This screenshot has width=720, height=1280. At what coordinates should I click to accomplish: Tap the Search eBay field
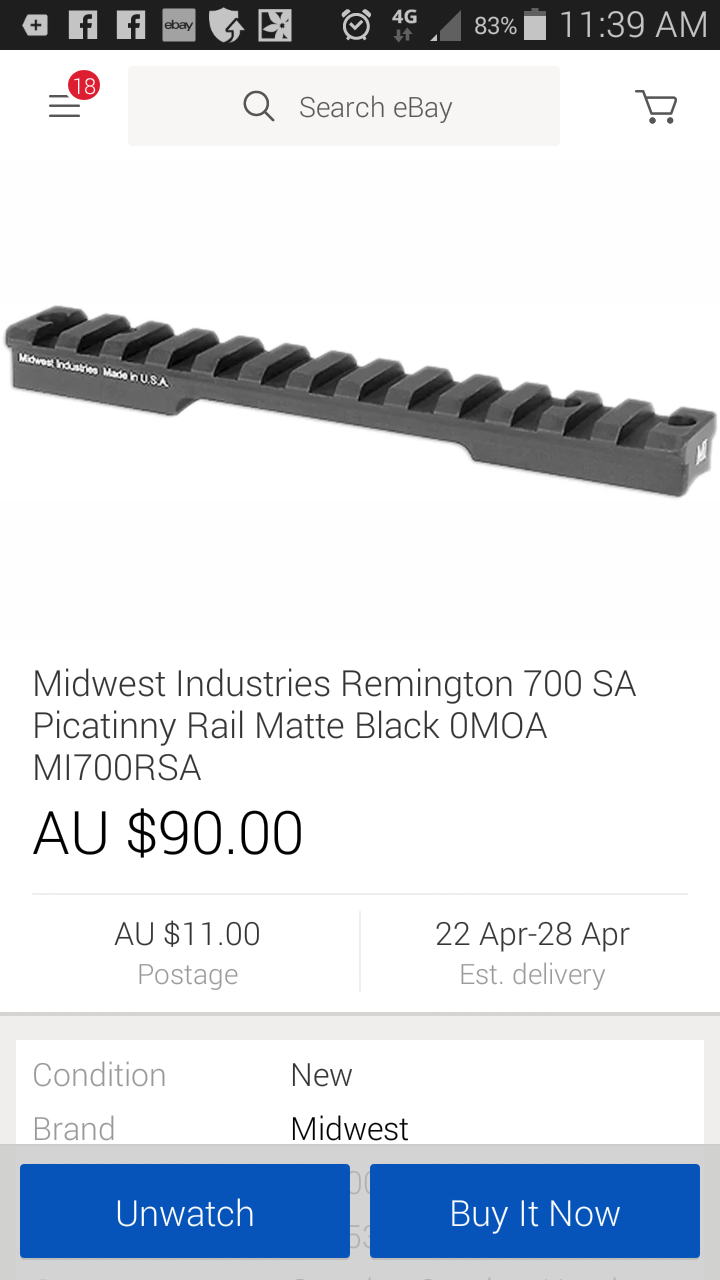(344, 106)
